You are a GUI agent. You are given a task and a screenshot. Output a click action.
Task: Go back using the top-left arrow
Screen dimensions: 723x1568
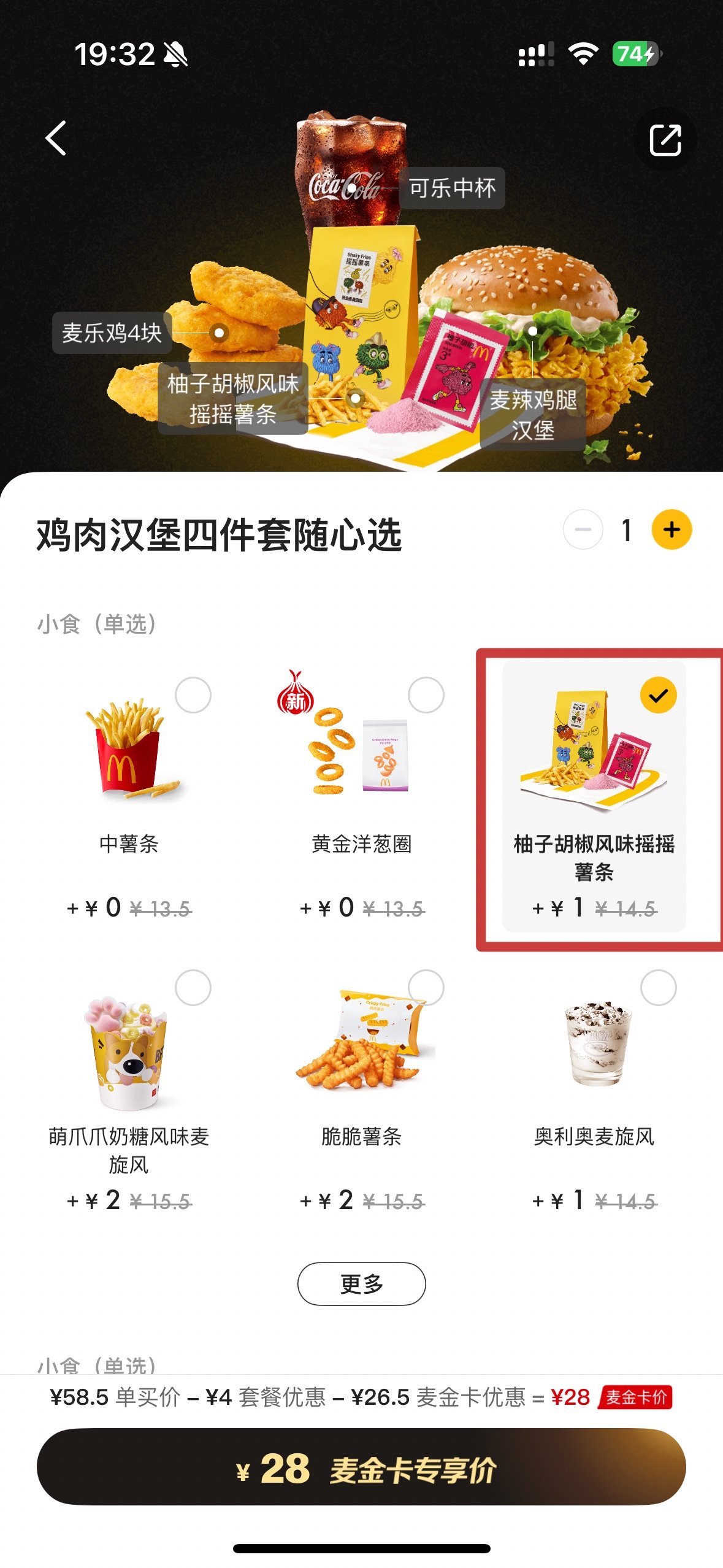(56, 138)
